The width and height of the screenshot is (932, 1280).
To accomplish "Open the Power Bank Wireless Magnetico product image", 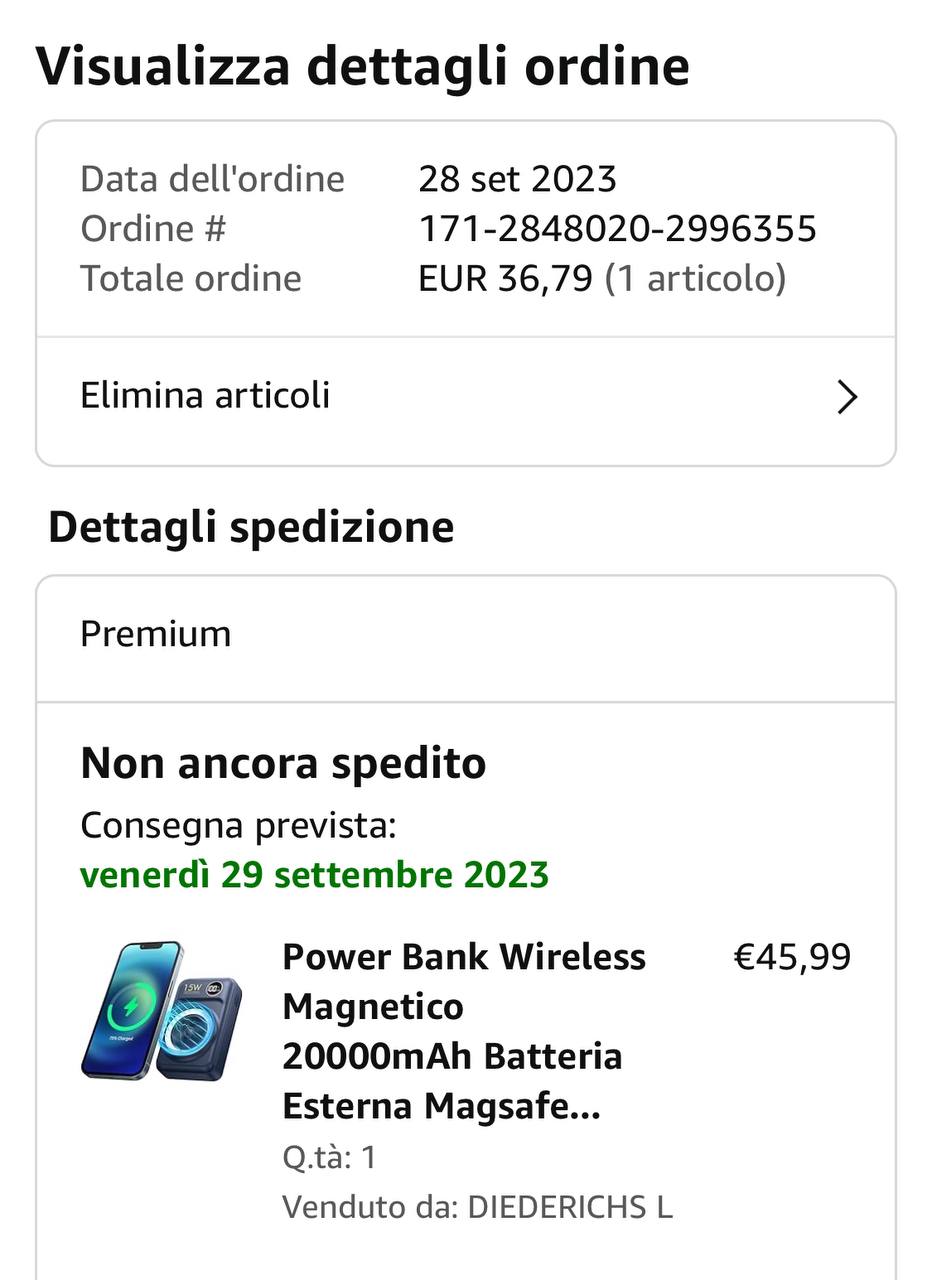I will [162, 1010].
